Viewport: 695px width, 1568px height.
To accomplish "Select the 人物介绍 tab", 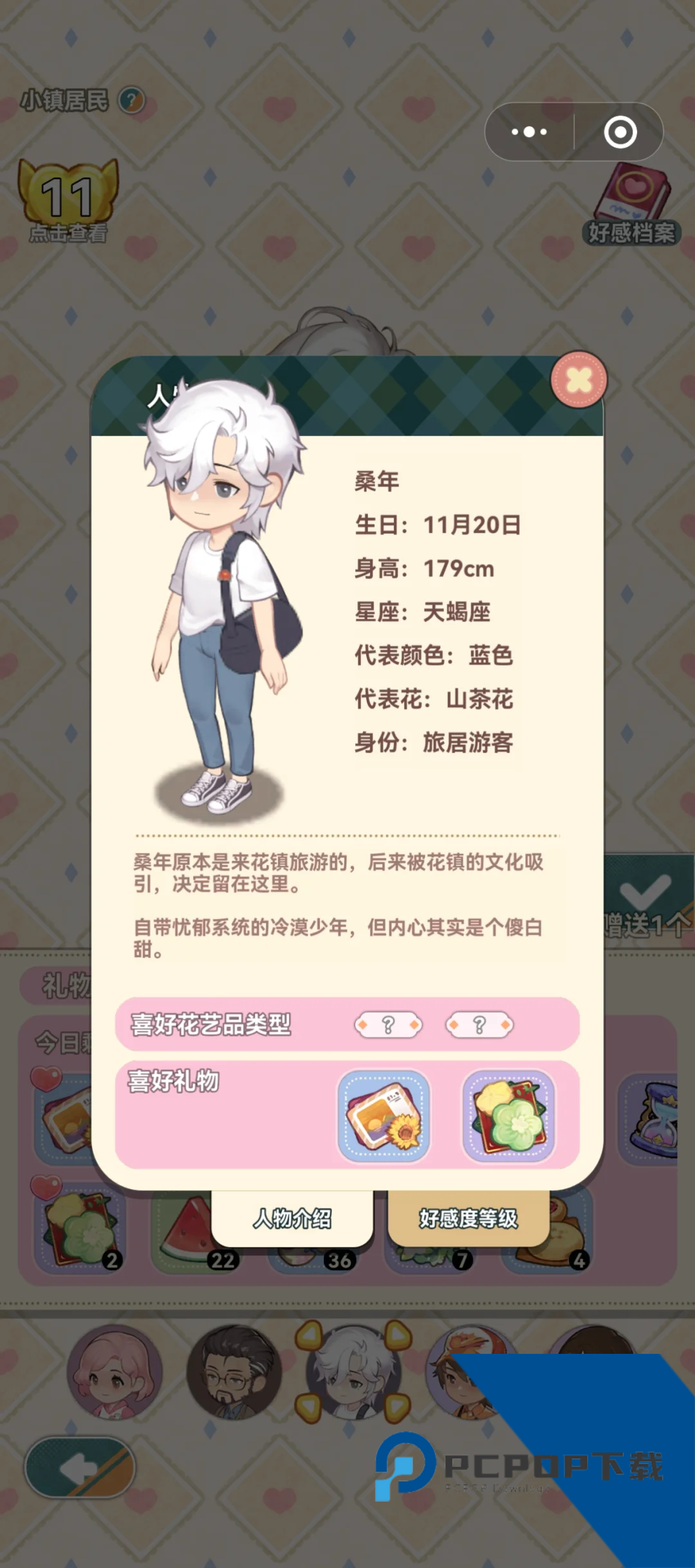I will (292, 1217).
